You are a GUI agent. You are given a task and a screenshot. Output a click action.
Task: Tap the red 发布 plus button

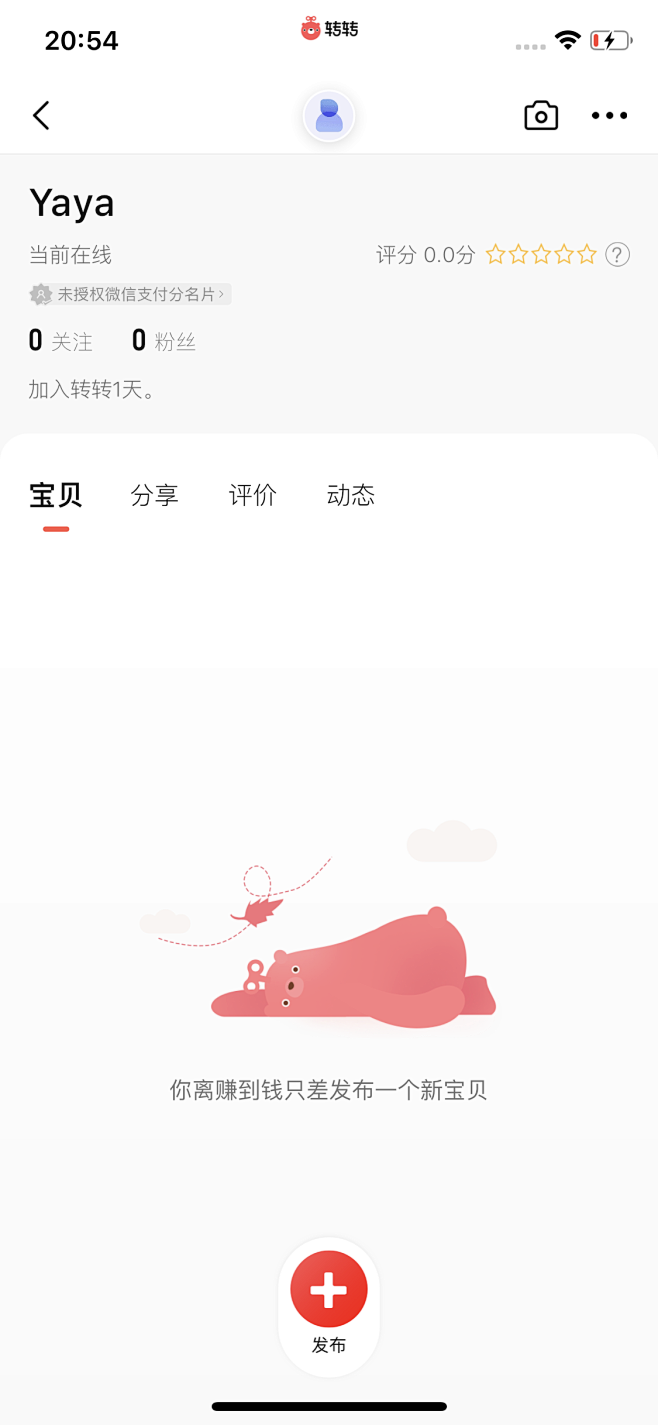[329, 1290]
